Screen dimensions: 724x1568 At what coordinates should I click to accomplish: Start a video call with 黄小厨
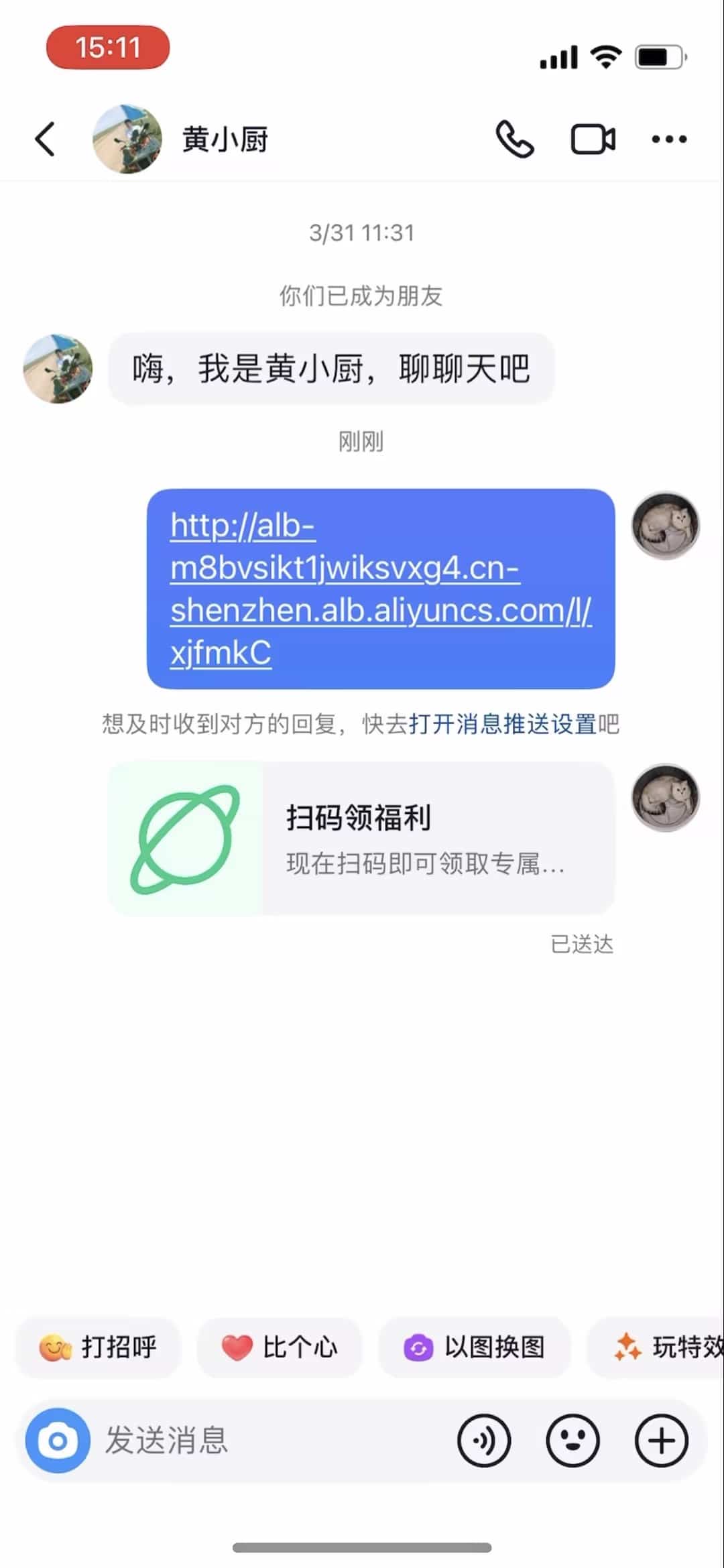pyautogui.click(x=593, y=139)
